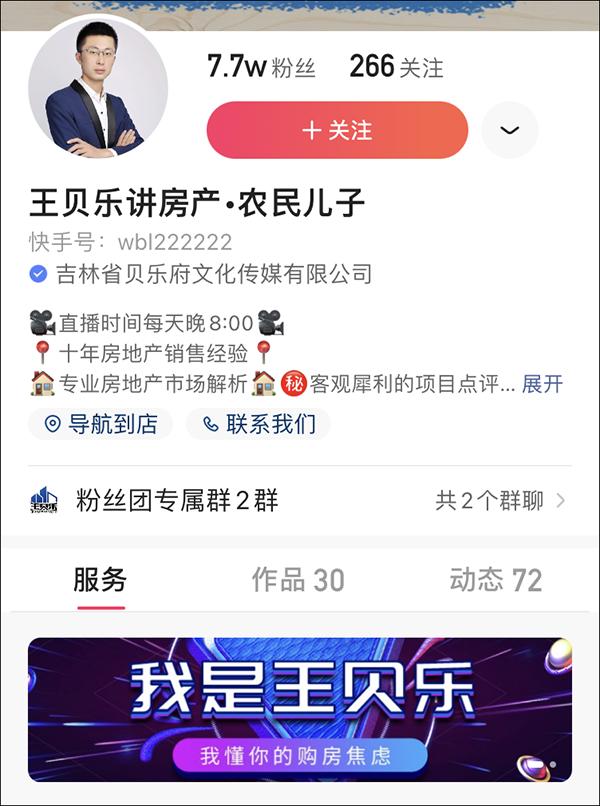Open the verified company 吉林省贝乐府文化传媒有限公司
This screenshot has height=806, width=600.
pyautogui.click(x=213, y=273)
